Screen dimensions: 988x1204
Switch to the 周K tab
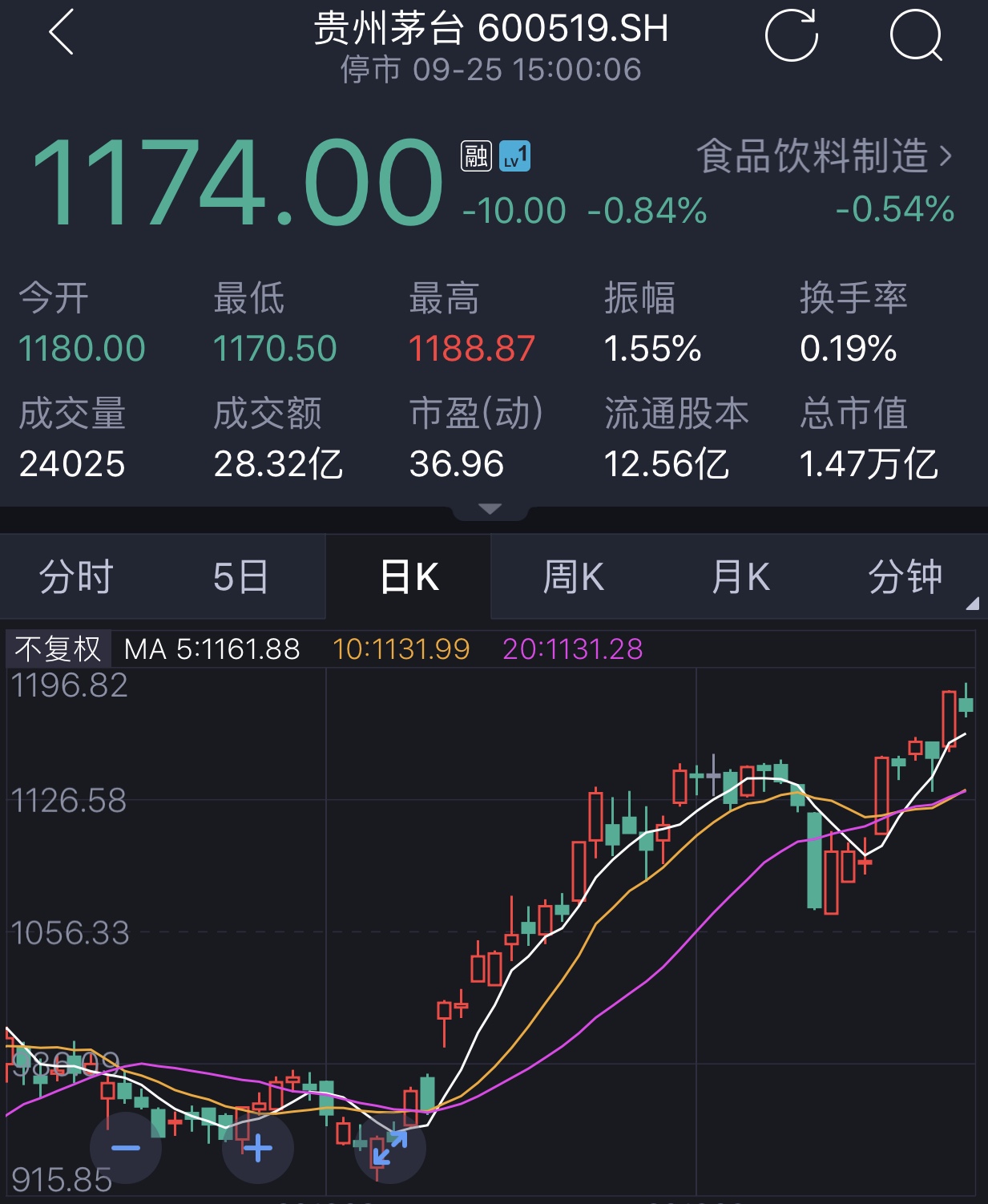tap(573, 577)
